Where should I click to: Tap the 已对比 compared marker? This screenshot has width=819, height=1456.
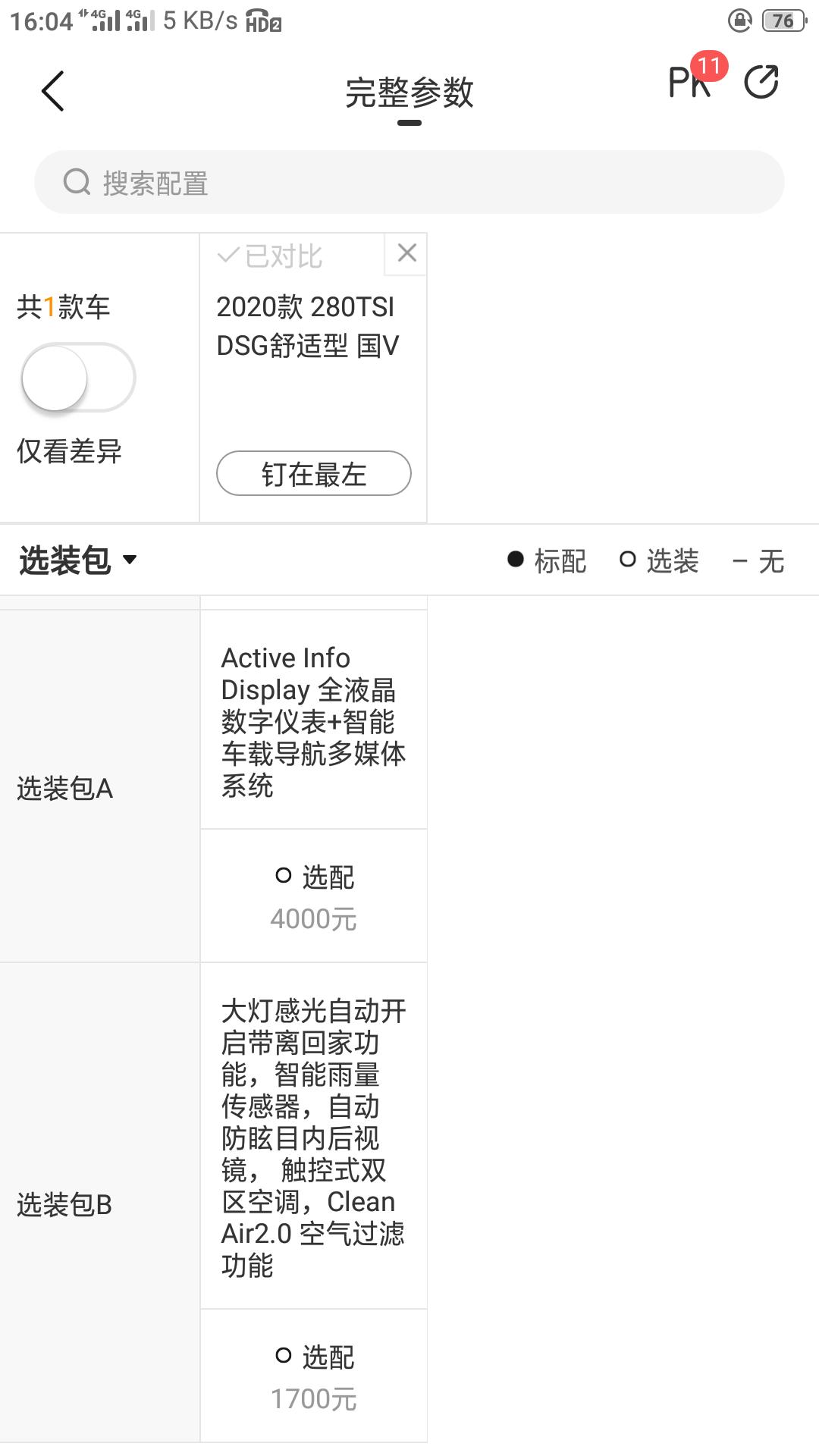(x=270, y=256)
